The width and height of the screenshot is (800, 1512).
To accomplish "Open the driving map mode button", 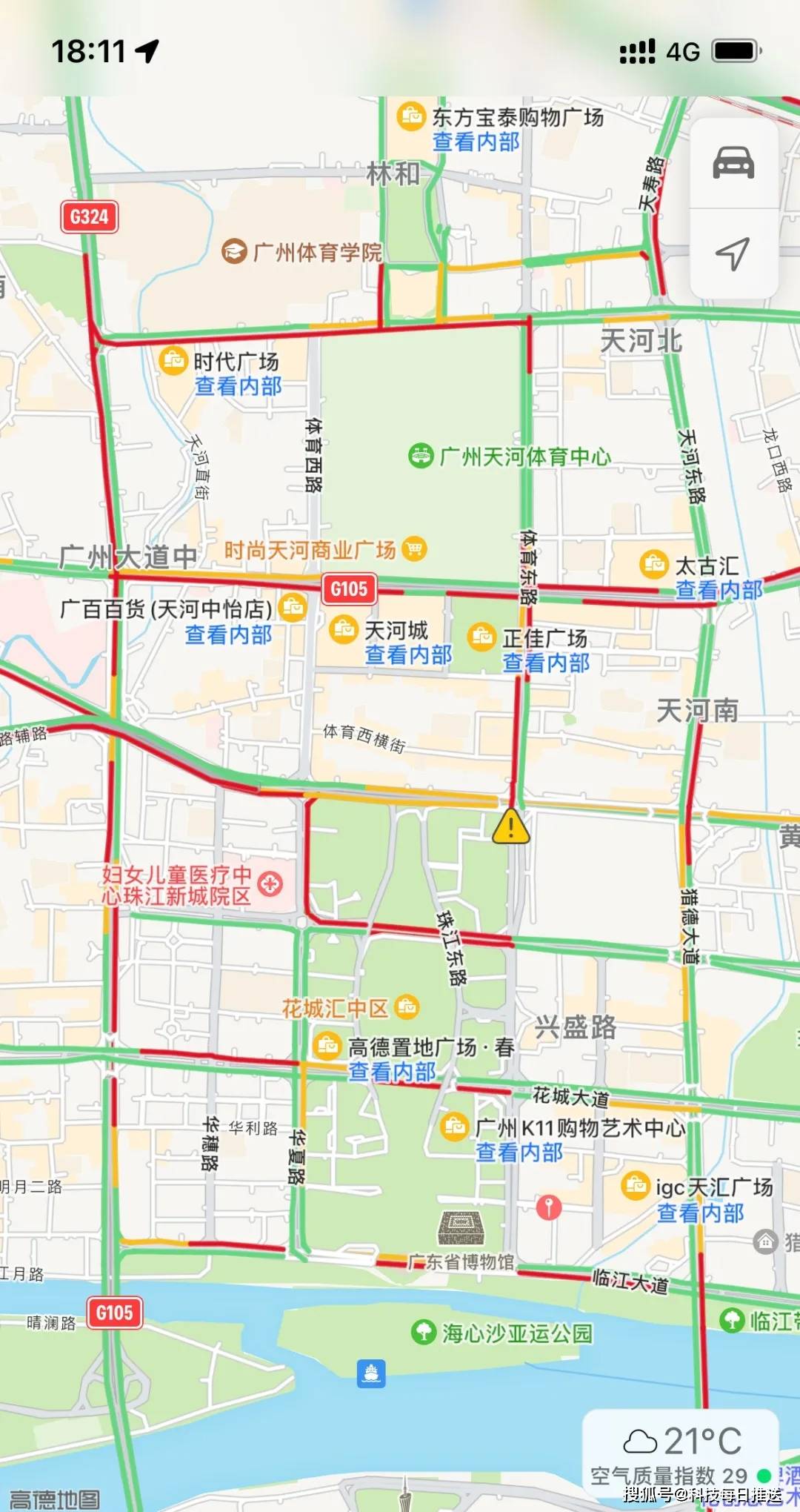I will click(733, 163).
